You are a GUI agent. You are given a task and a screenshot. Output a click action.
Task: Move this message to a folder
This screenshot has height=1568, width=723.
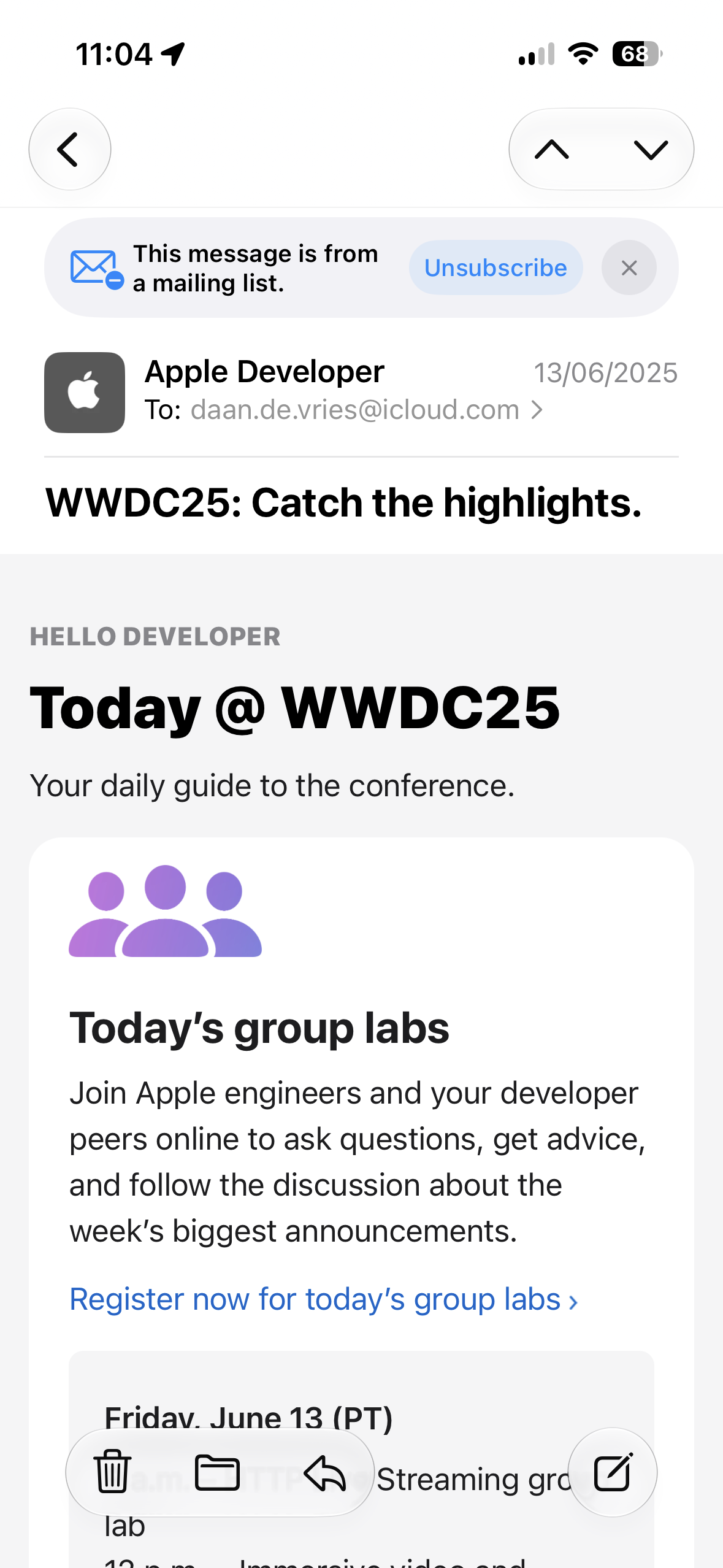click(x=217, y=1472)
